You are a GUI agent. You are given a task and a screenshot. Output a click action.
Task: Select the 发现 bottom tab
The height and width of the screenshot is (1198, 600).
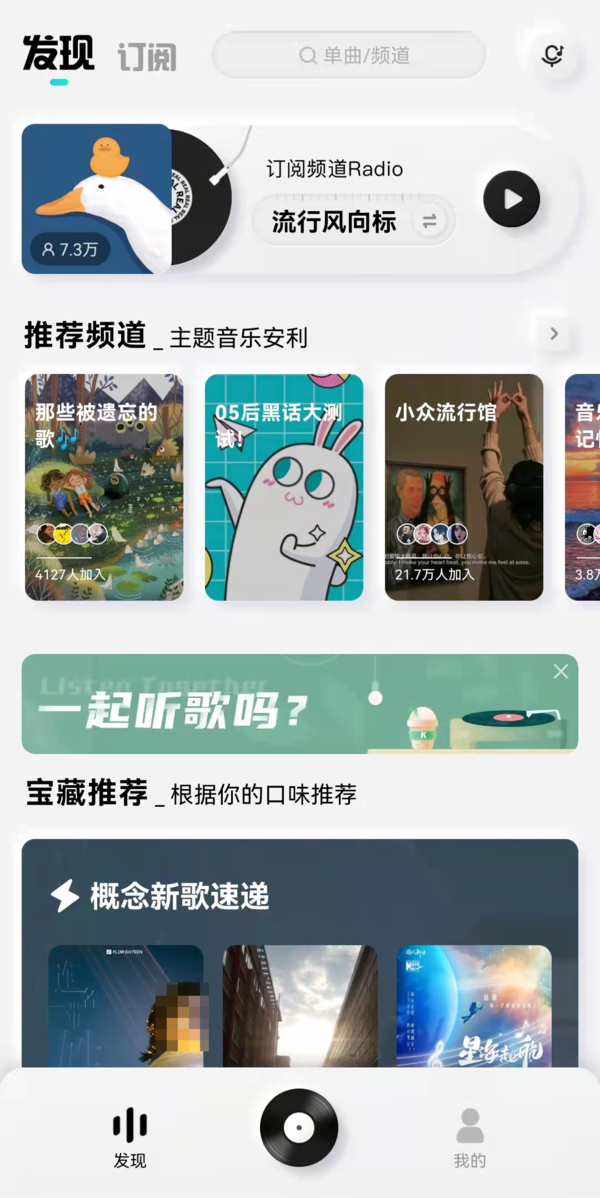coord(130,1139)
